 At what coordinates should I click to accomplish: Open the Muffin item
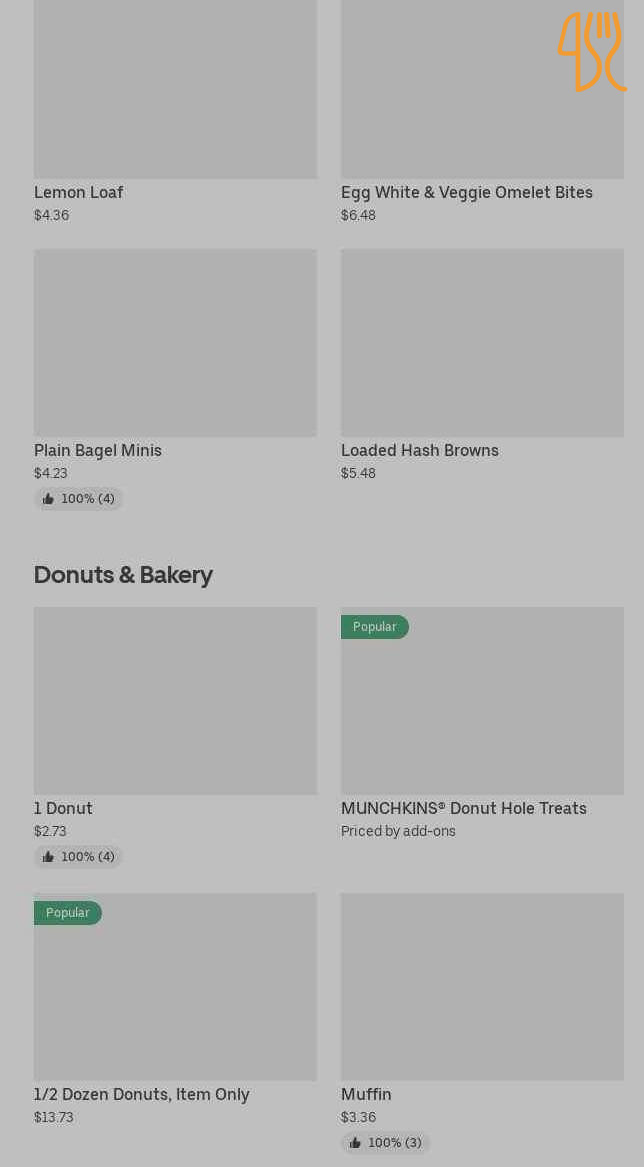[482, 1023]
